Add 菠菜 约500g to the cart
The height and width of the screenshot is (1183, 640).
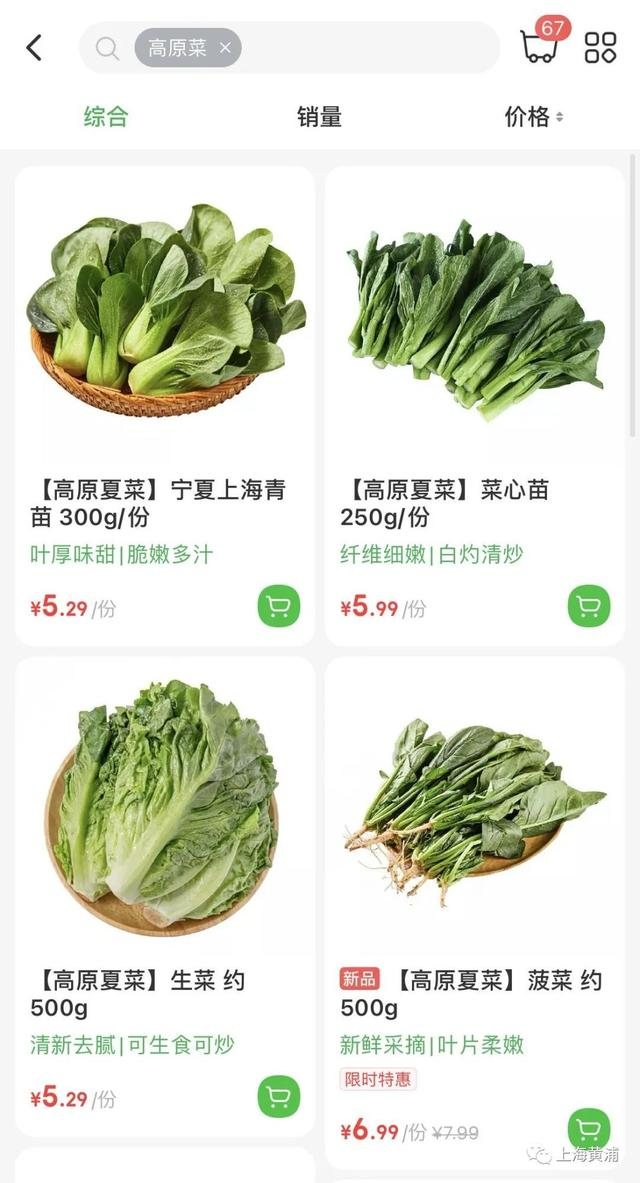click(589, 1130)
